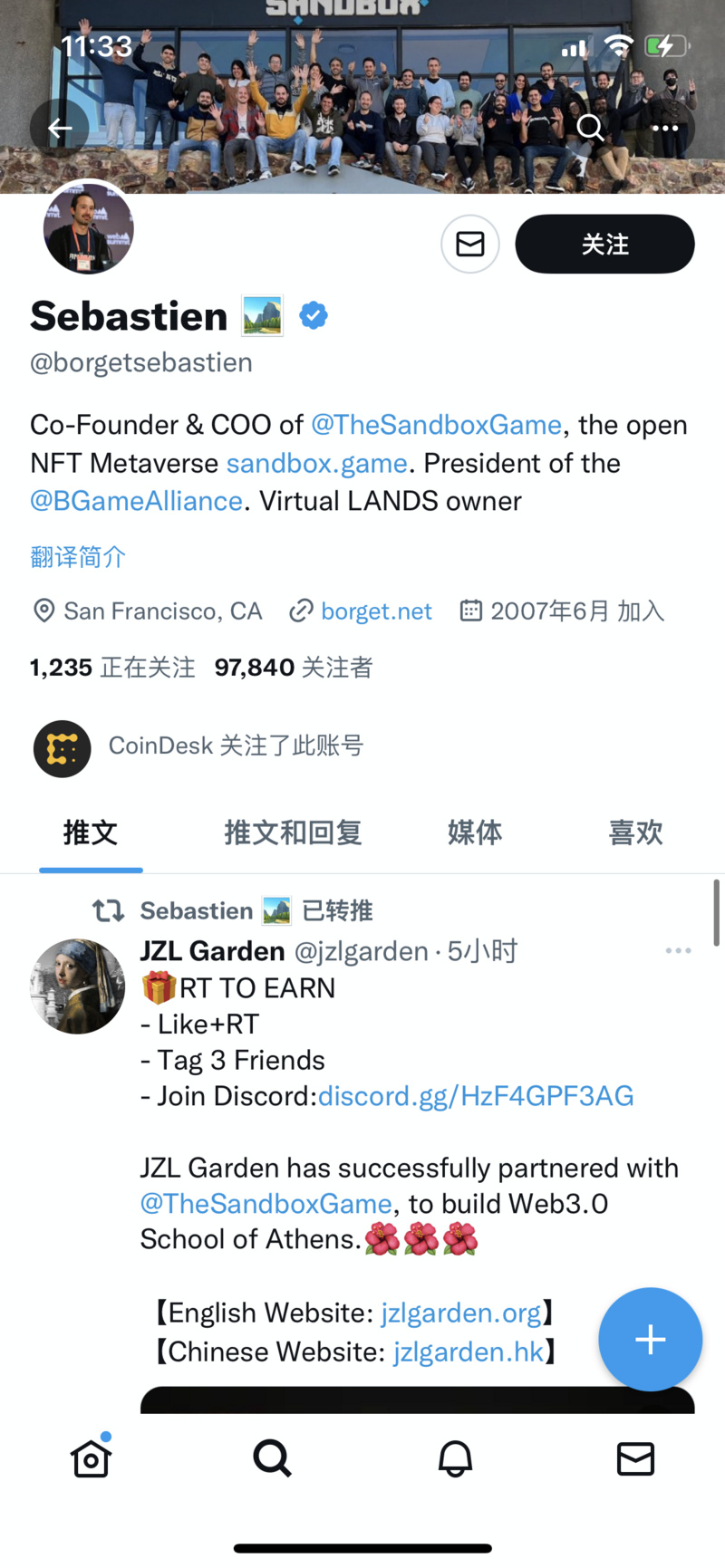This screenshot has height=1568, width=725.
Task: Open the three-dot overflow menu in header
Action: [665, 128]
